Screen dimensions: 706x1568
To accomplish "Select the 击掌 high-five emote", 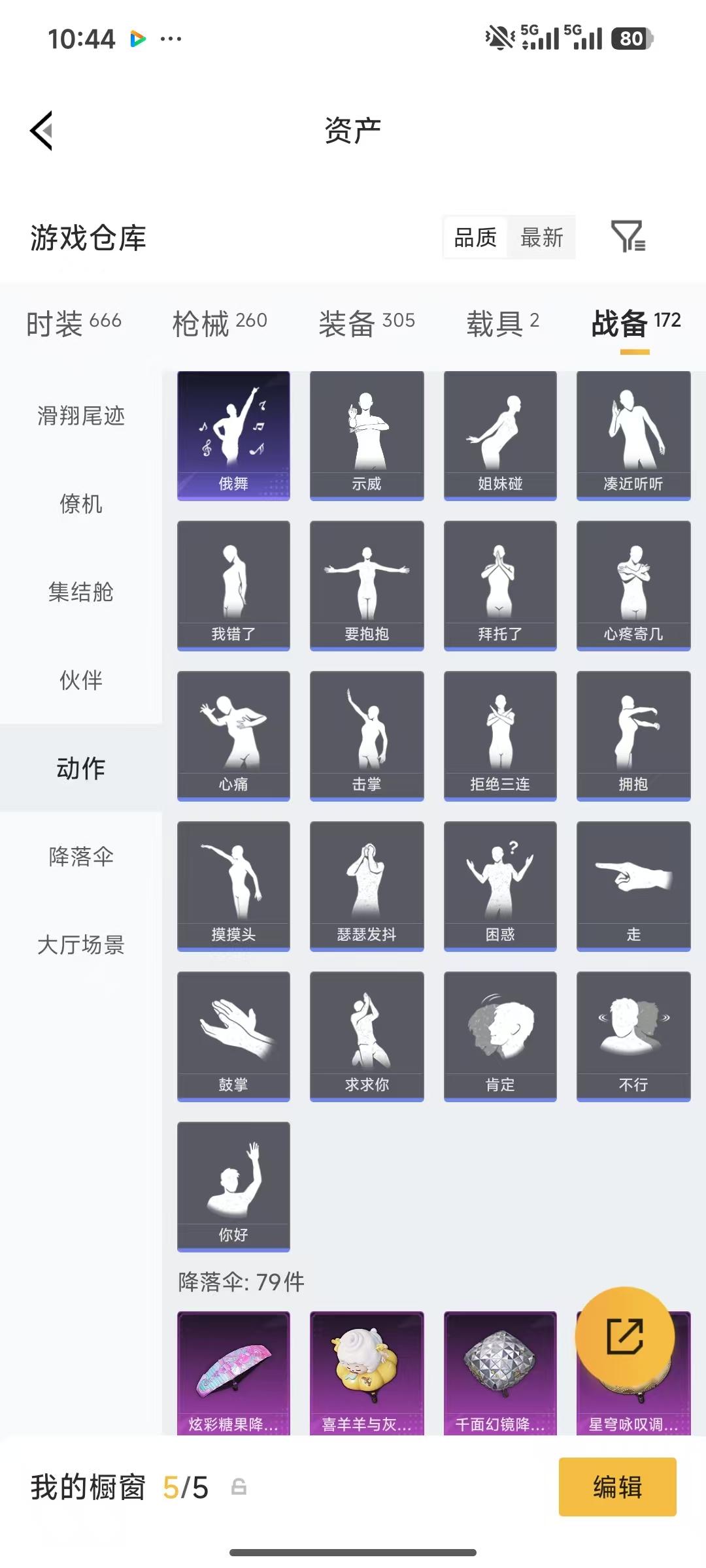I will [367, 735].
